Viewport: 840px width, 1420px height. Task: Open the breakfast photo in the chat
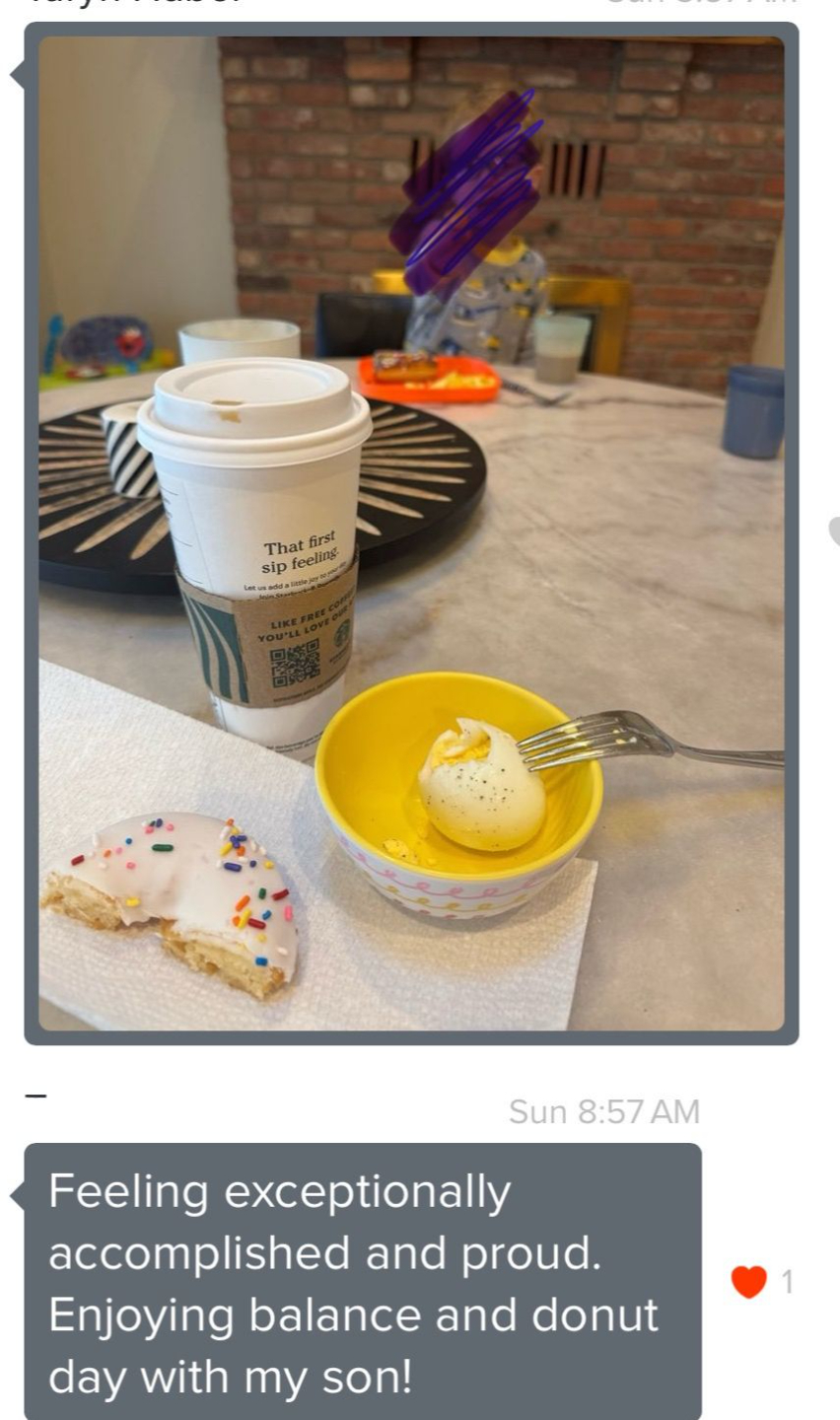click(411, 533)
